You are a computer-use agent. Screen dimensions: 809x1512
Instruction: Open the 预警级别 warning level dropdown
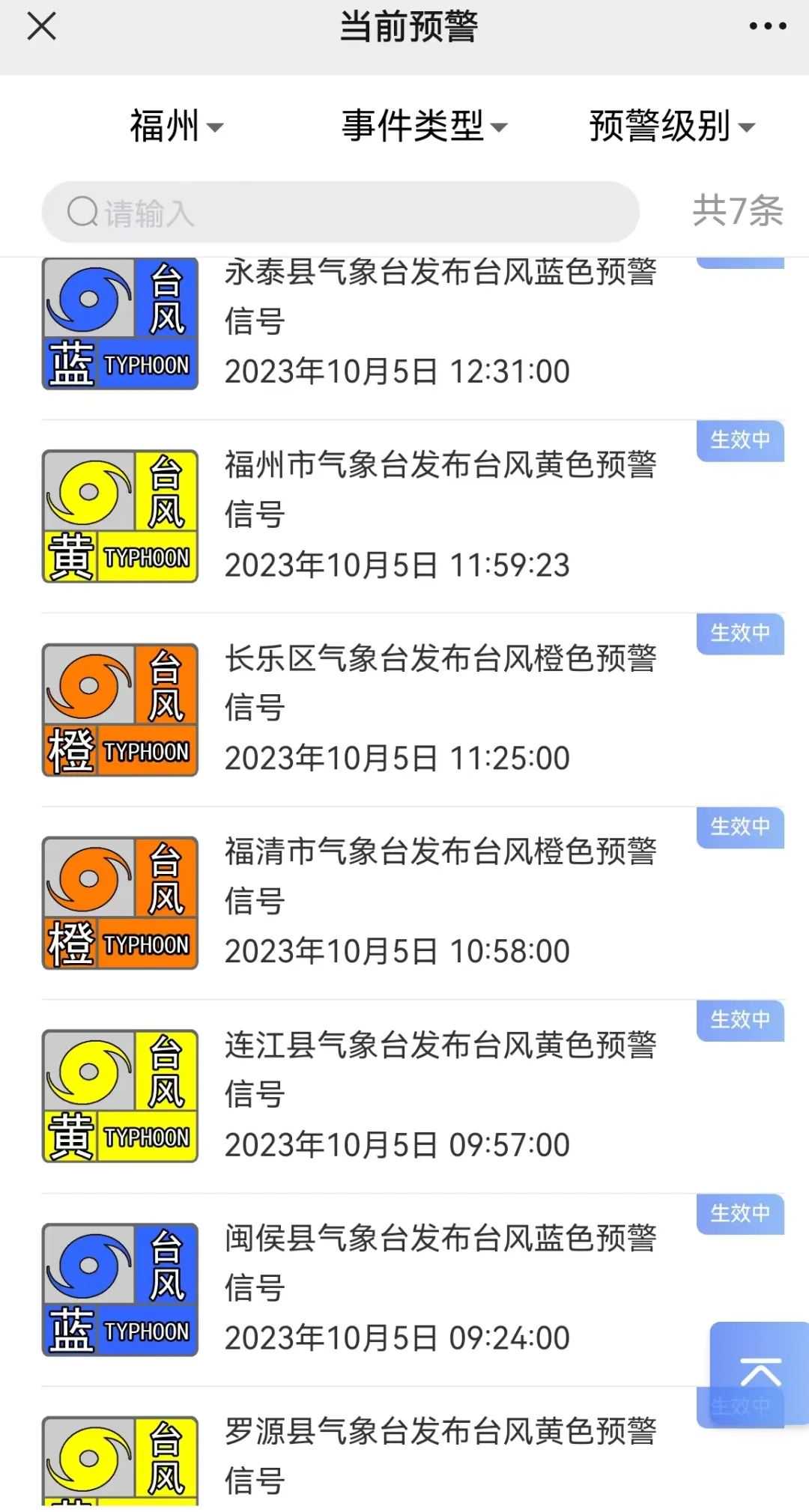[669, 126]
